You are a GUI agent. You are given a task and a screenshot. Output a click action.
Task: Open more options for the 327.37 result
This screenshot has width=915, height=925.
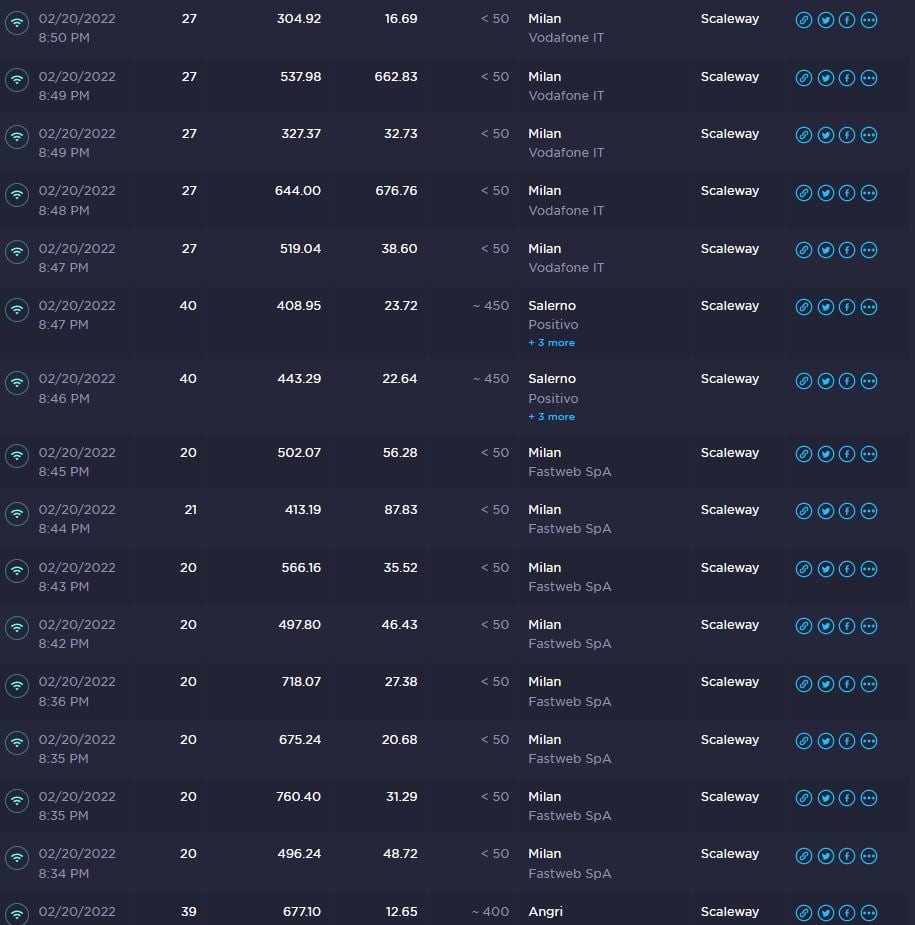click(x=869, y=135)
